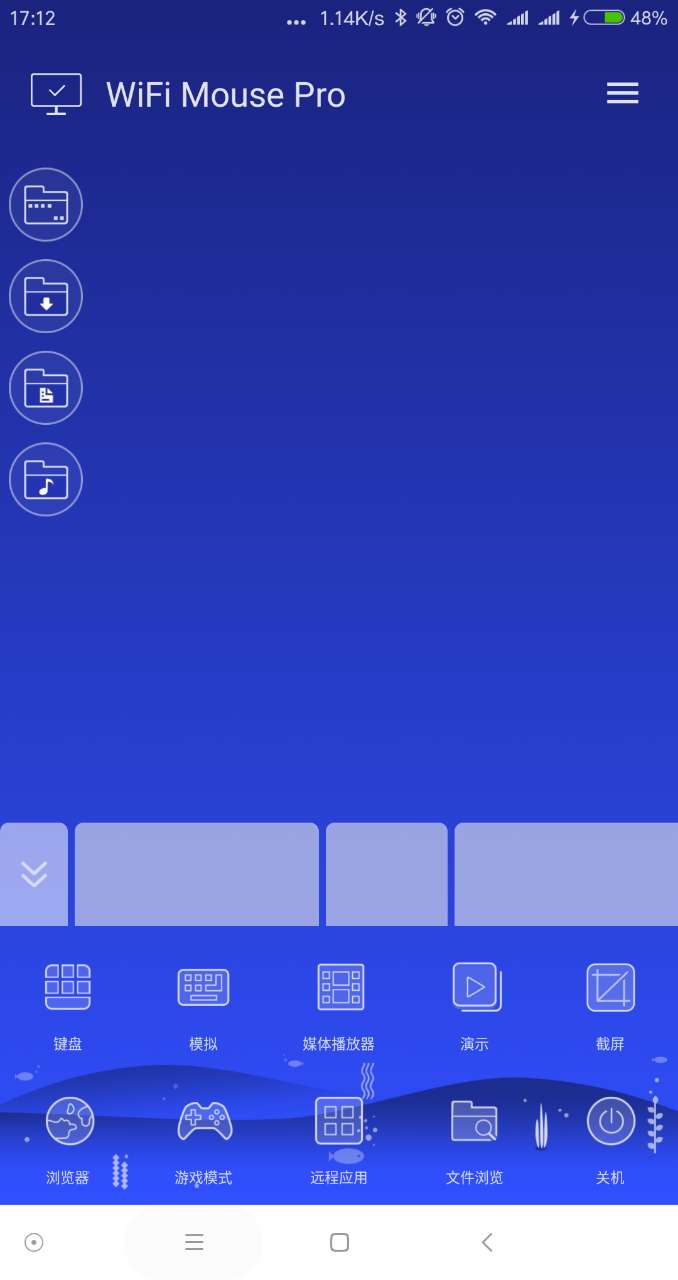Open the documents folder shortcut

pyautogui.click(x=46, y=388)
